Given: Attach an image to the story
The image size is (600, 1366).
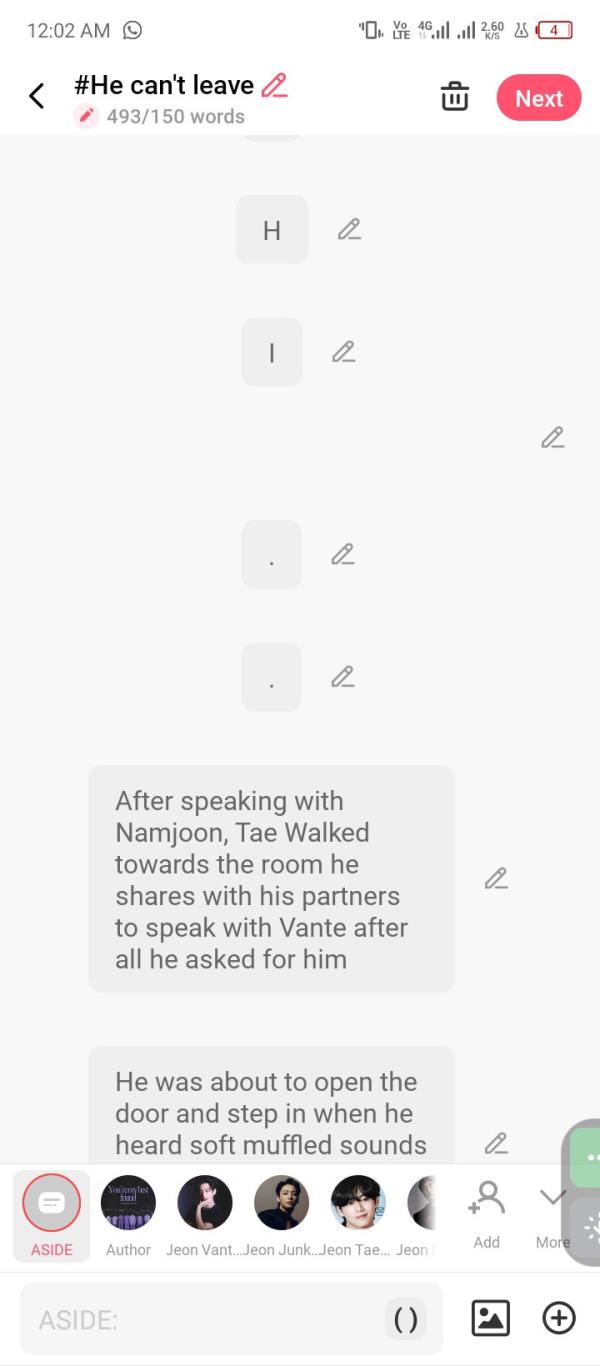Looking at the screenshot, I should (490, 1318).
